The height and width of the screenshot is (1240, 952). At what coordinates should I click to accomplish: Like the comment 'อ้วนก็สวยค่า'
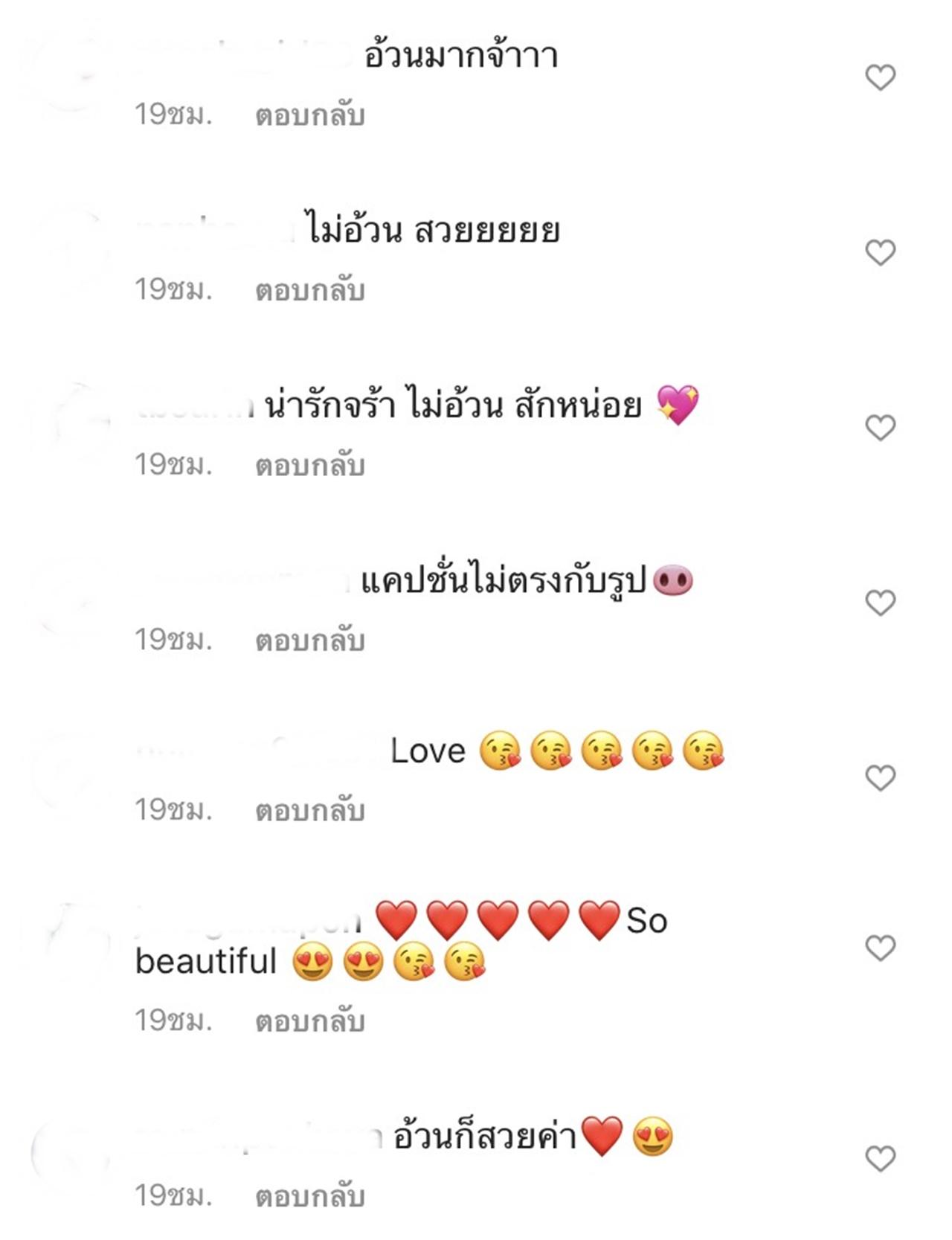tap(880, 1158)
